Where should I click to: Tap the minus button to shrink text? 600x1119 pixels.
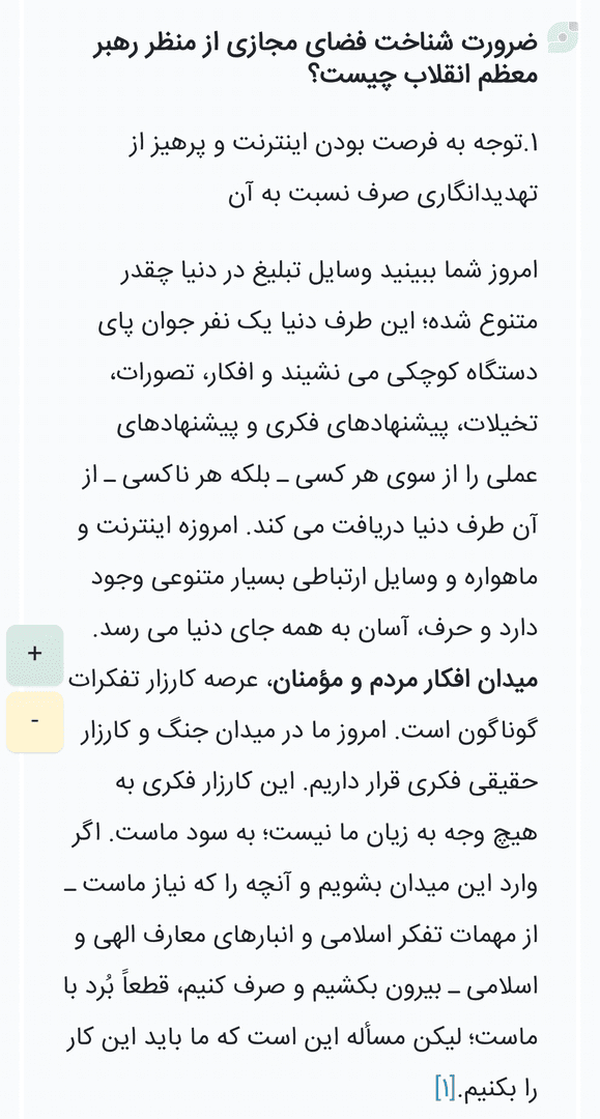click(x=35, y=721)
